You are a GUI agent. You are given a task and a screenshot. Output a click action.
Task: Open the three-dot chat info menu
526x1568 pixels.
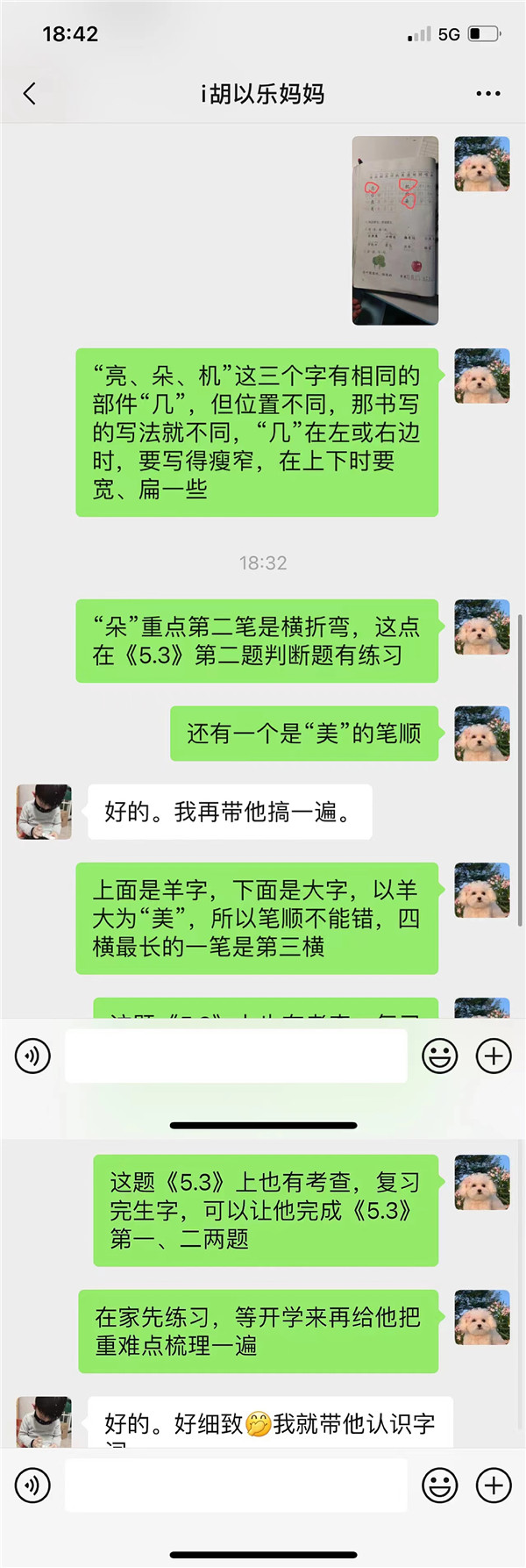(487, 94)
